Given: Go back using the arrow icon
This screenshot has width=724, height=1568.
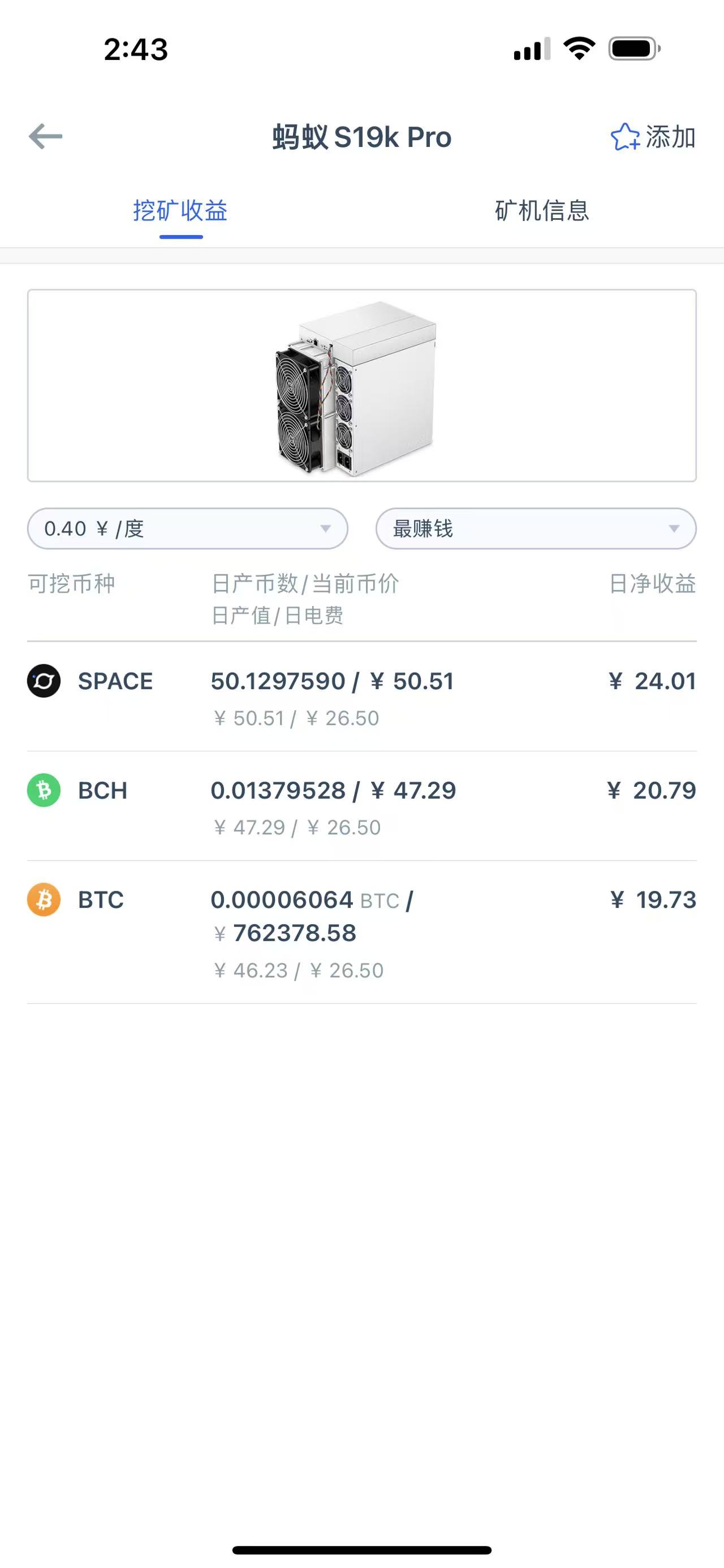Looking at the screenshot, I should pyautogui.click(x=46, y=136).
